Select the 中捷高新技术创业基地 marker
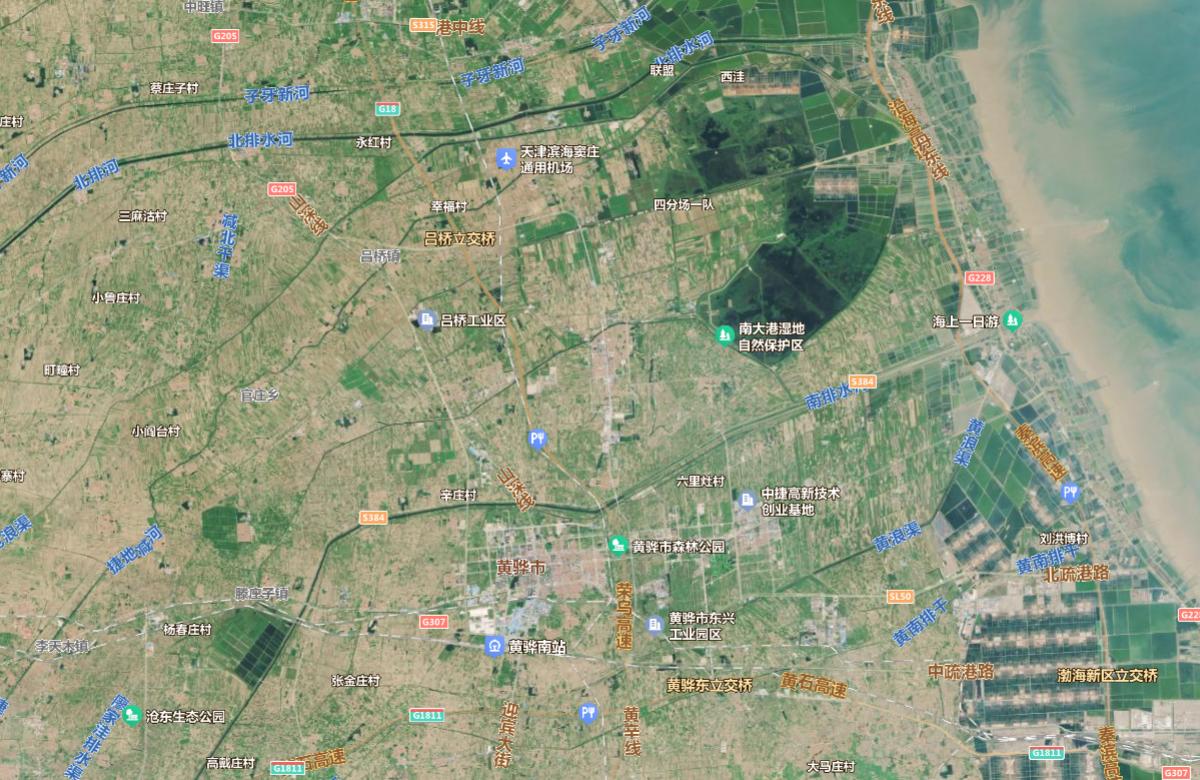The image size is (1200, 780). click(x=746, y=500)
